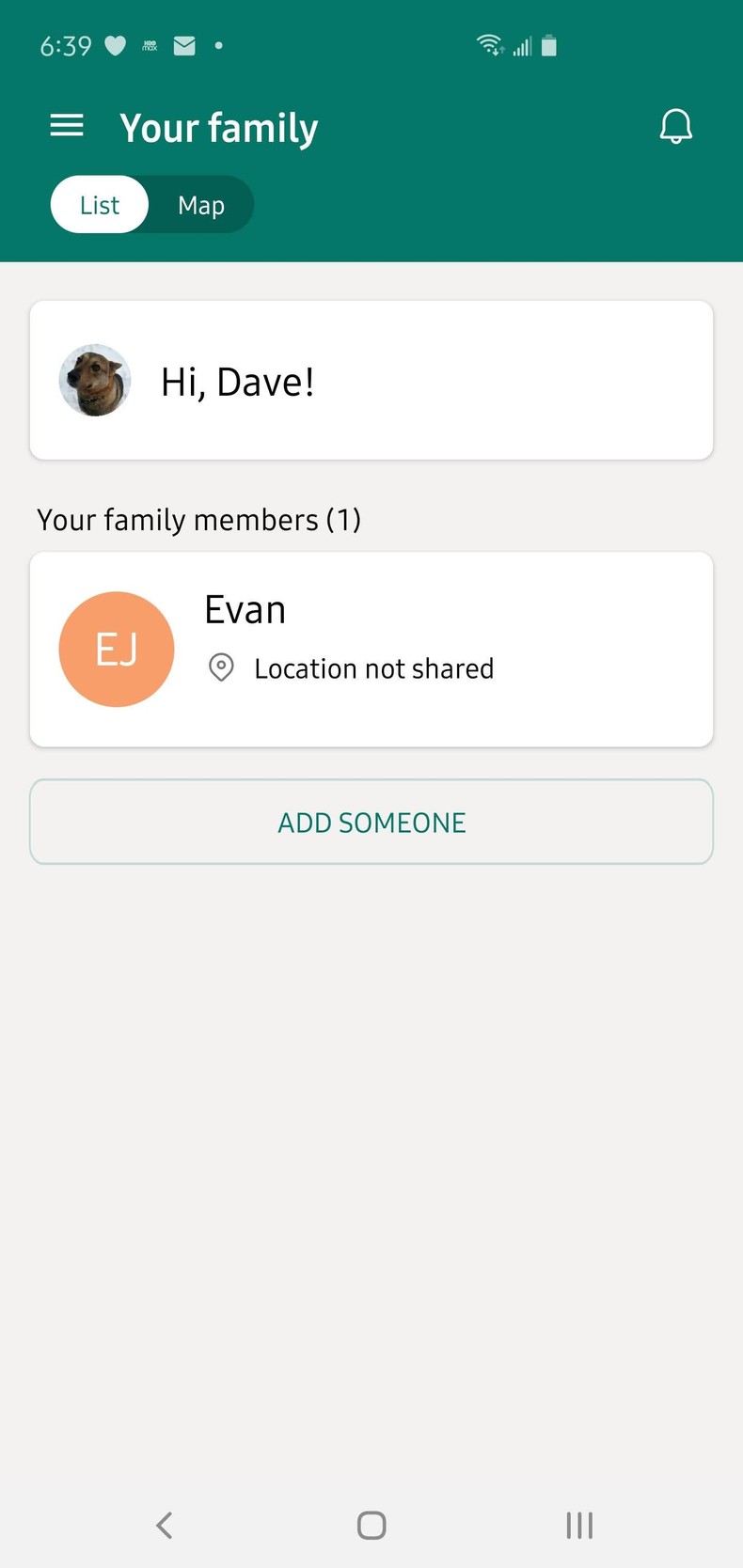Expand the Your family members section
The image size is (743, 1568).
tap(198, 519)
